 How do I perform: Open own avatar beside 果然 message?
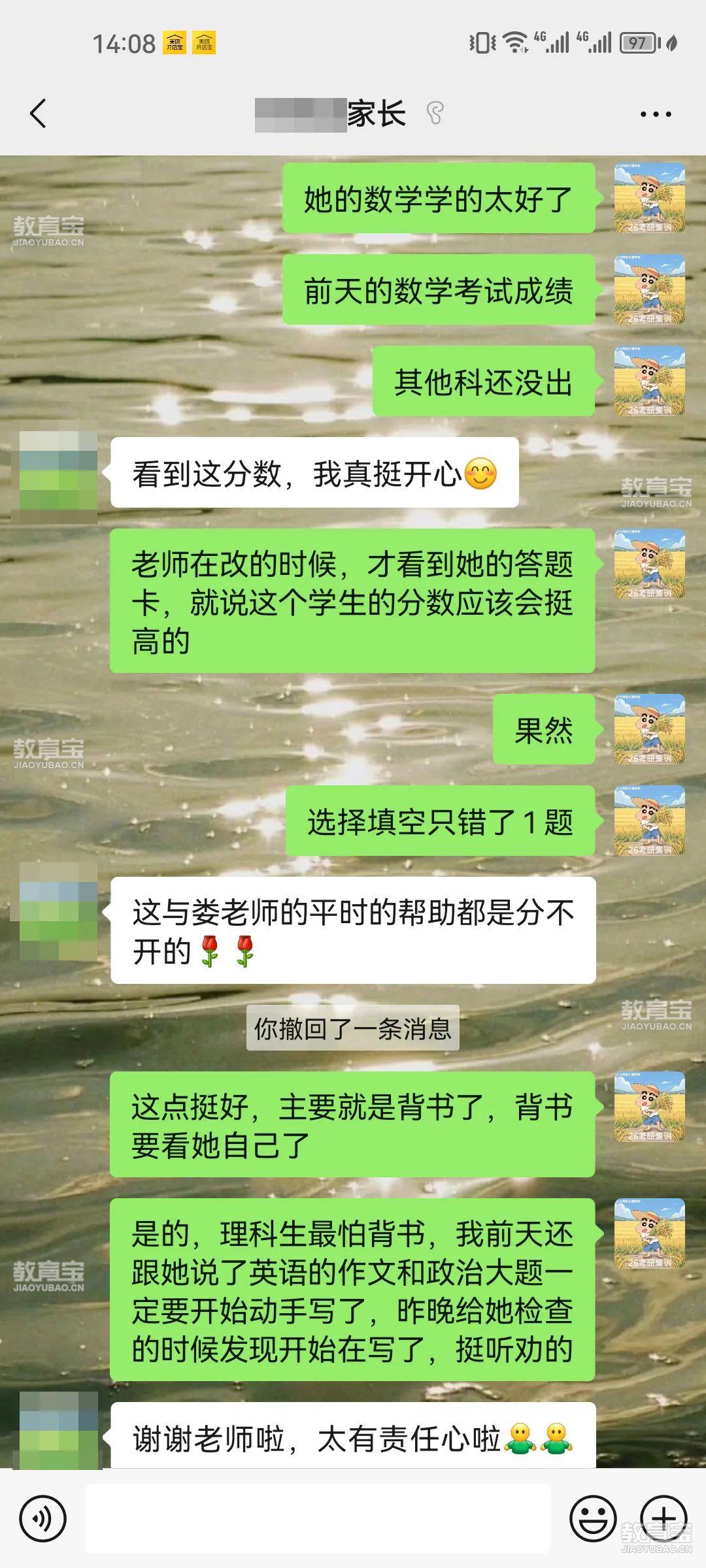point(650,729)
